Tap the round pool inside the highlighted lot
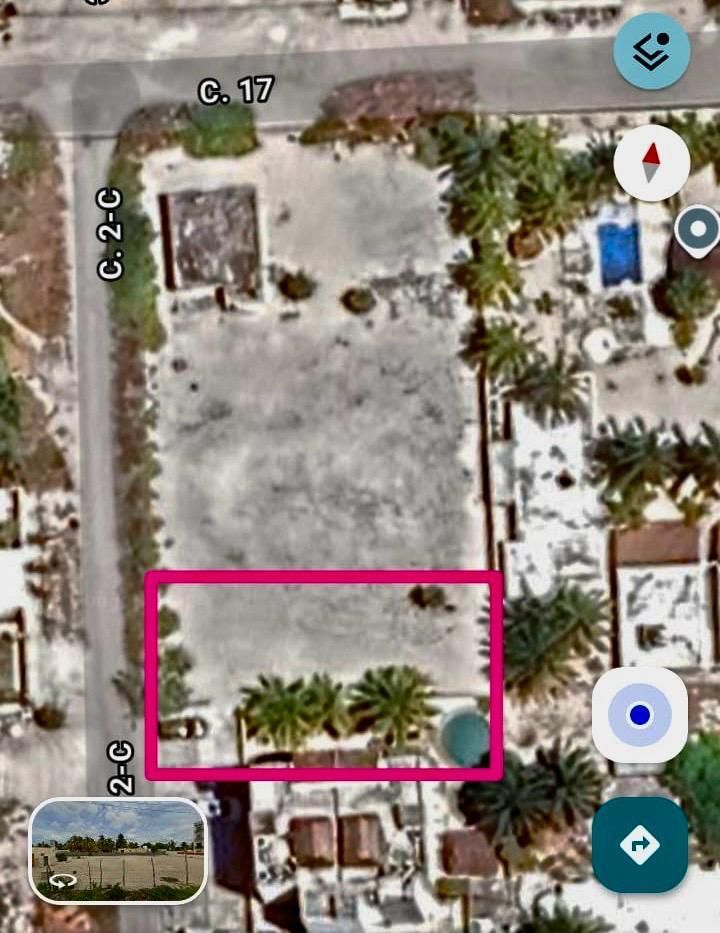The image size is (720, 933). pyautogui.click(x=461, y=733)
